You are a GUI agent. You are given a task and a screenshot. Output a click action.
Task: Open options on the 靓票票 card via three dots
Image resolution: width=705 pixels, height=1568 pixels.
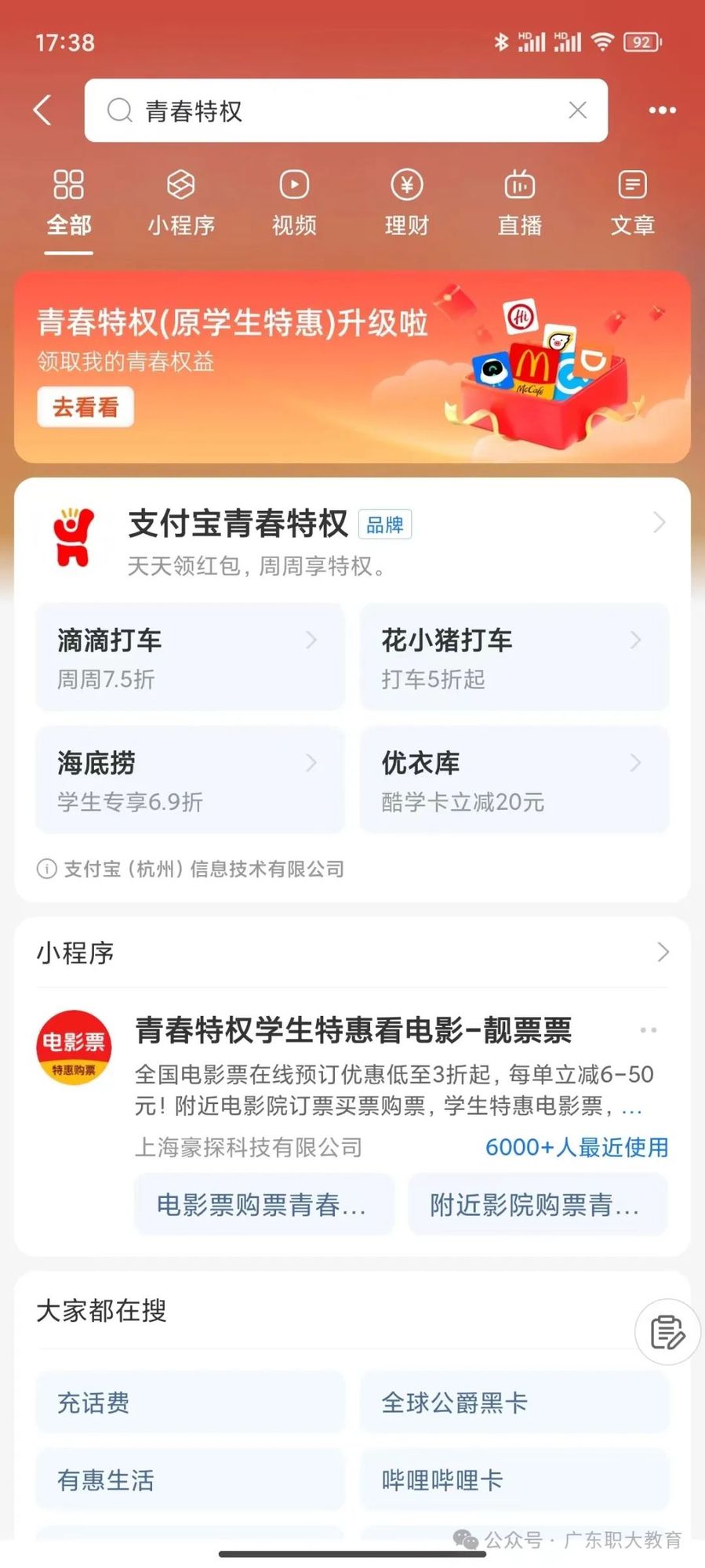(649, 1029)
